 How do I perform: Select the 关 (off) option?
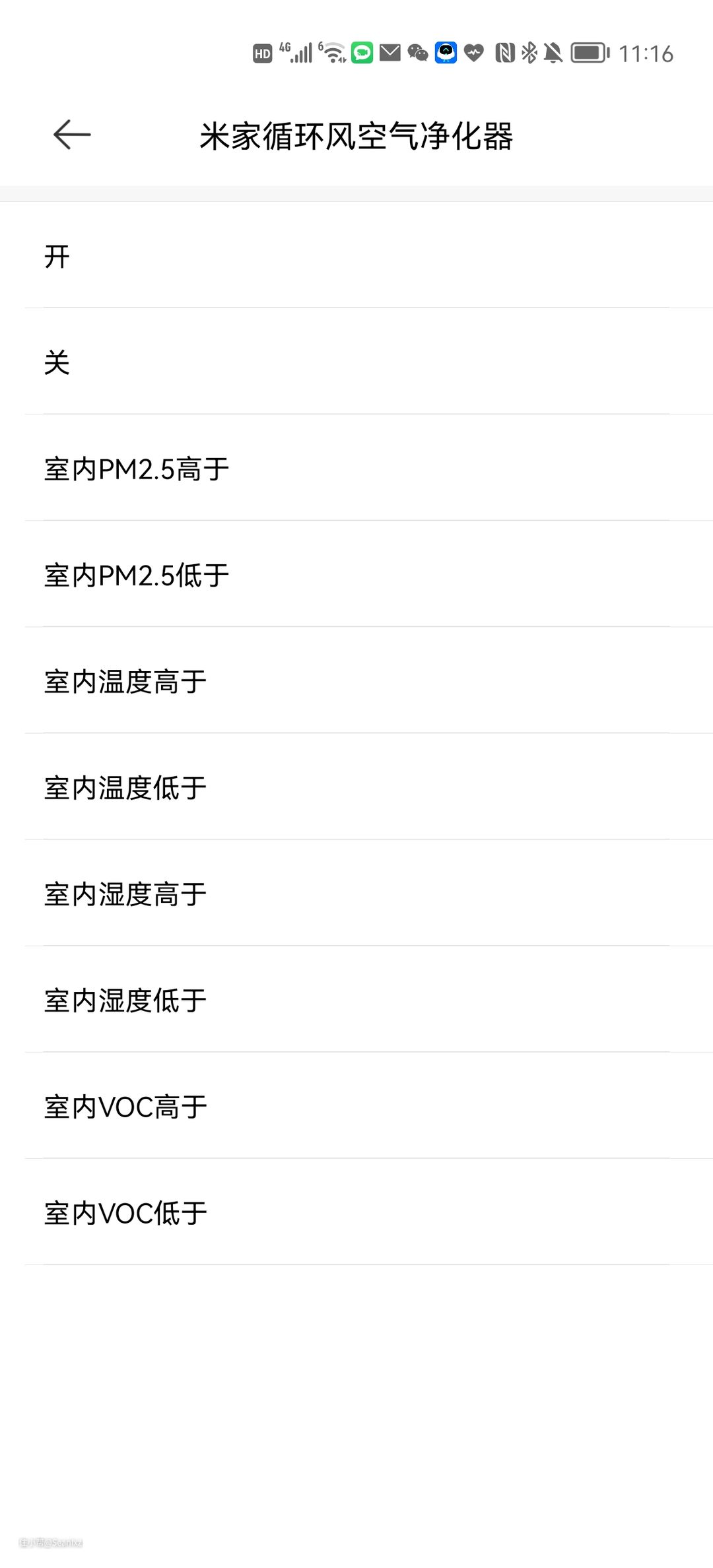(356, 362)
